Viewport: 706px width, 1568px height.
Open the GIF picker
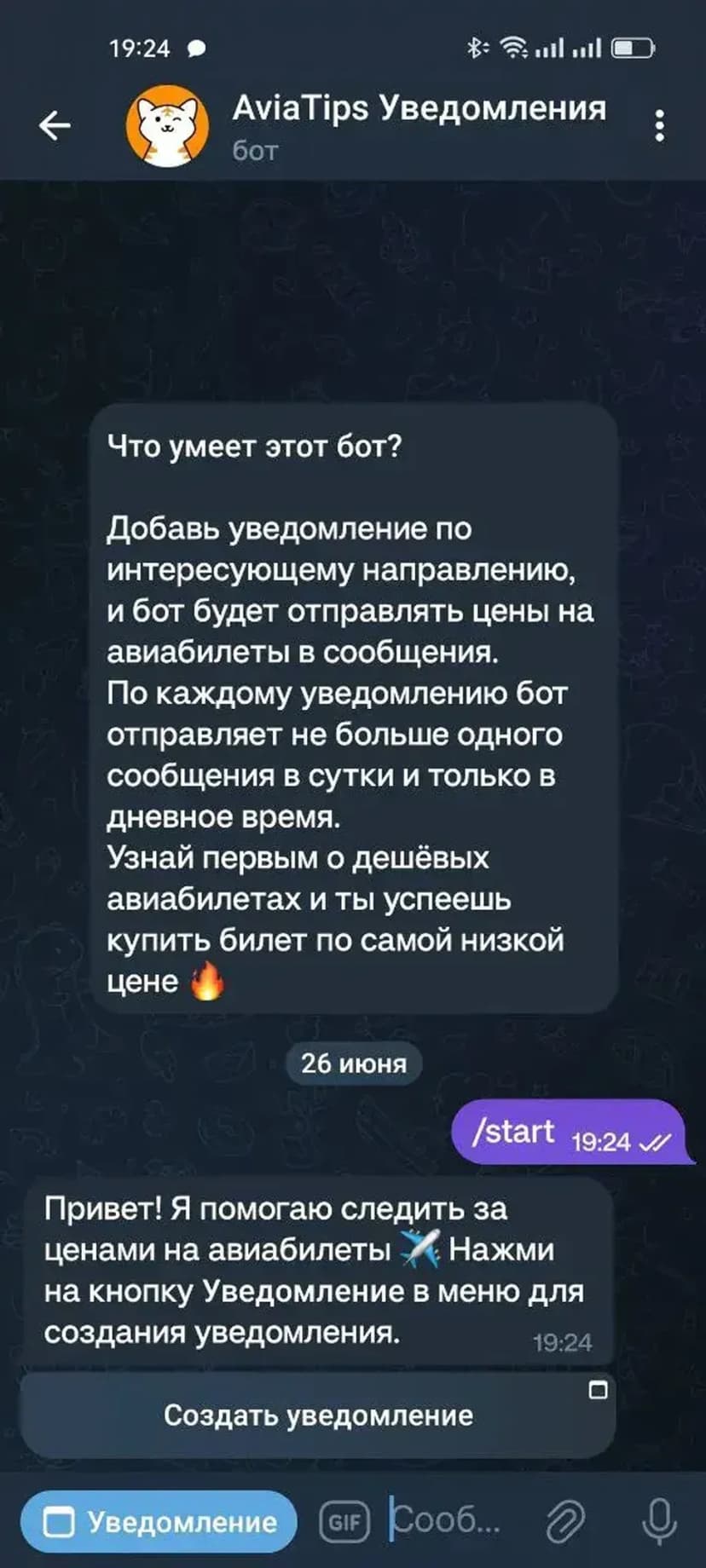click(x=344, y=1522)
